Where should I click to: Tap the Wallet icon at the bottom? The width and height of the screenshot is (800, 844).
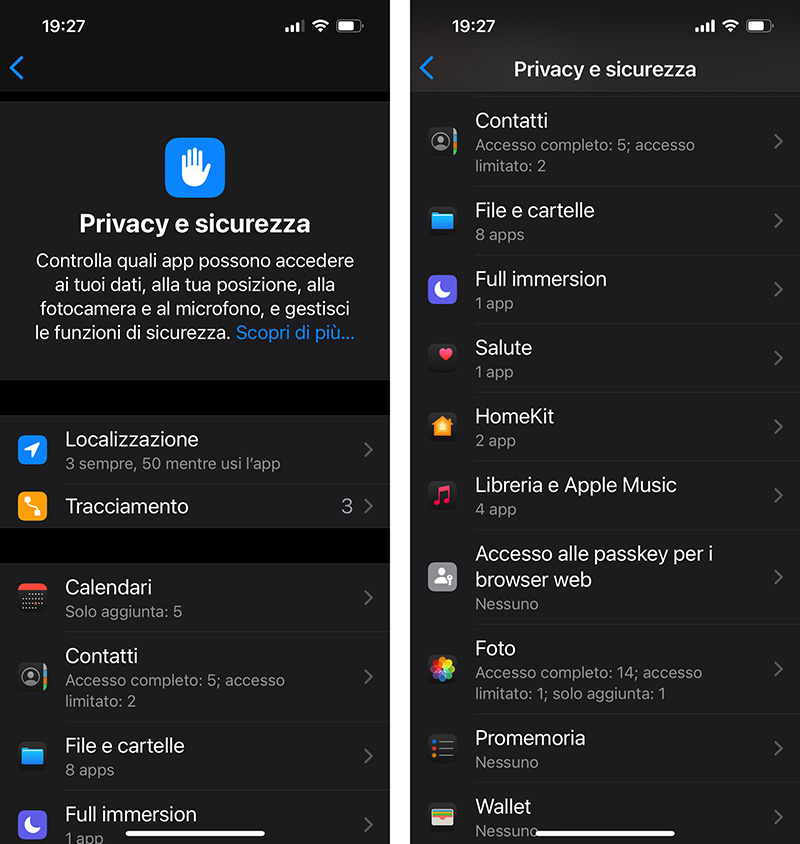[443, 815]
